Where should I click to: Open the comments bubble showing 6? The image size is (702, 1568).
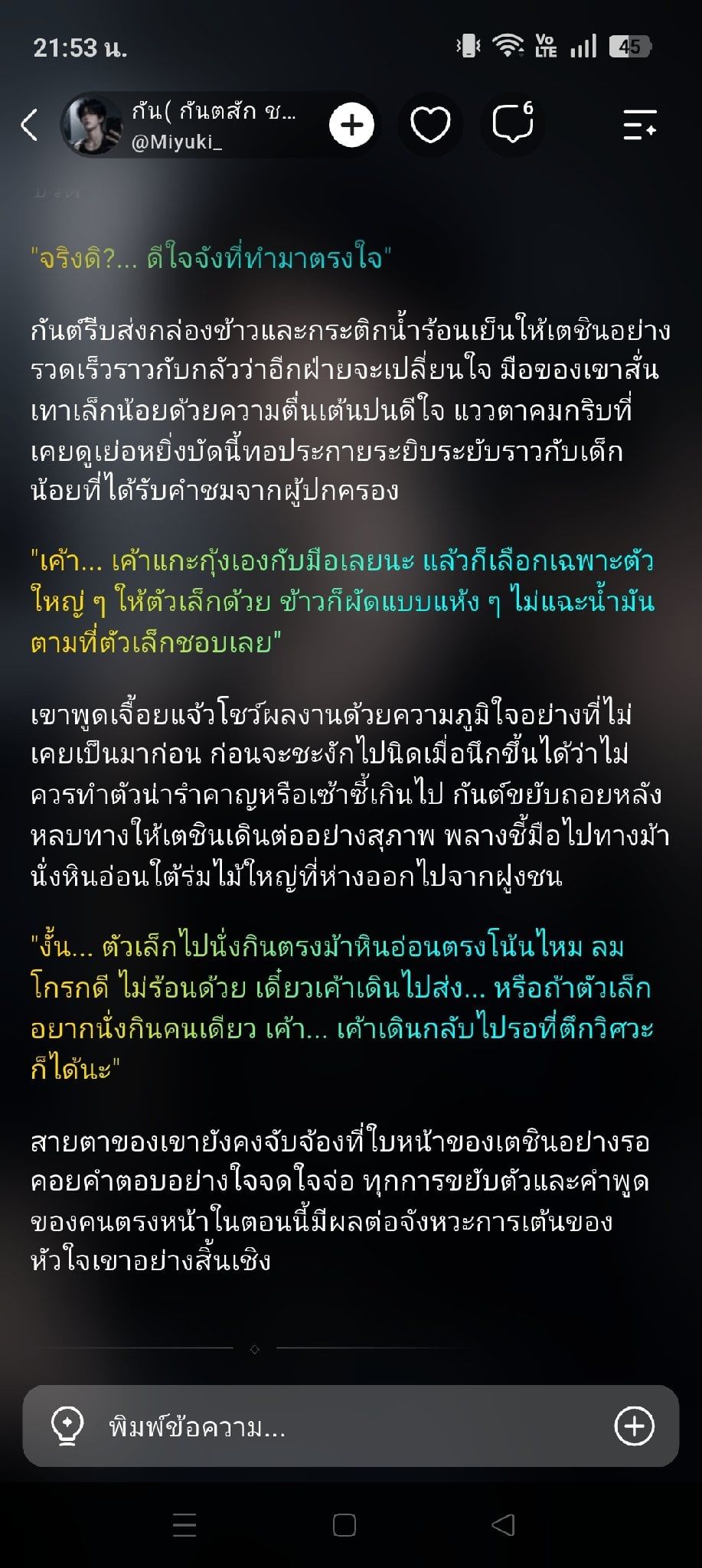point(513,122)
